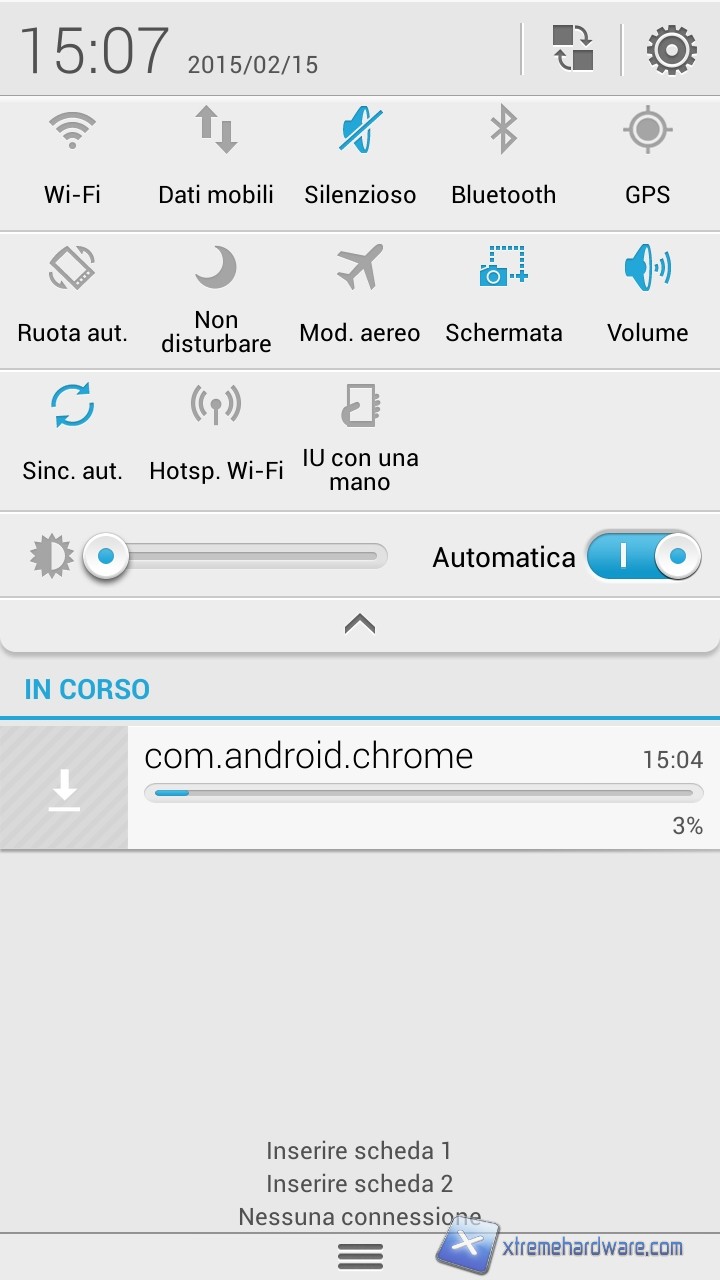The width and height of the screenshot is (720, 1280).
Task: Switch between notifications and toggles panel
Action: [573, 49]
